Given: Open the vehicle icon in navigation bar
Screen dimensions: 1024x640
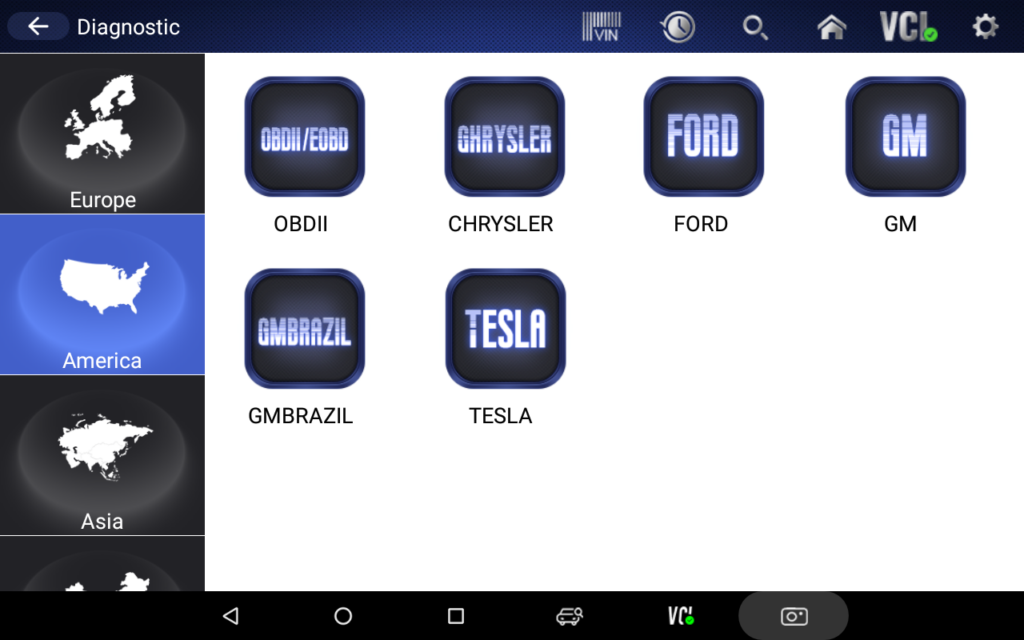Looking at the screenshot, I should coord(569,616).
